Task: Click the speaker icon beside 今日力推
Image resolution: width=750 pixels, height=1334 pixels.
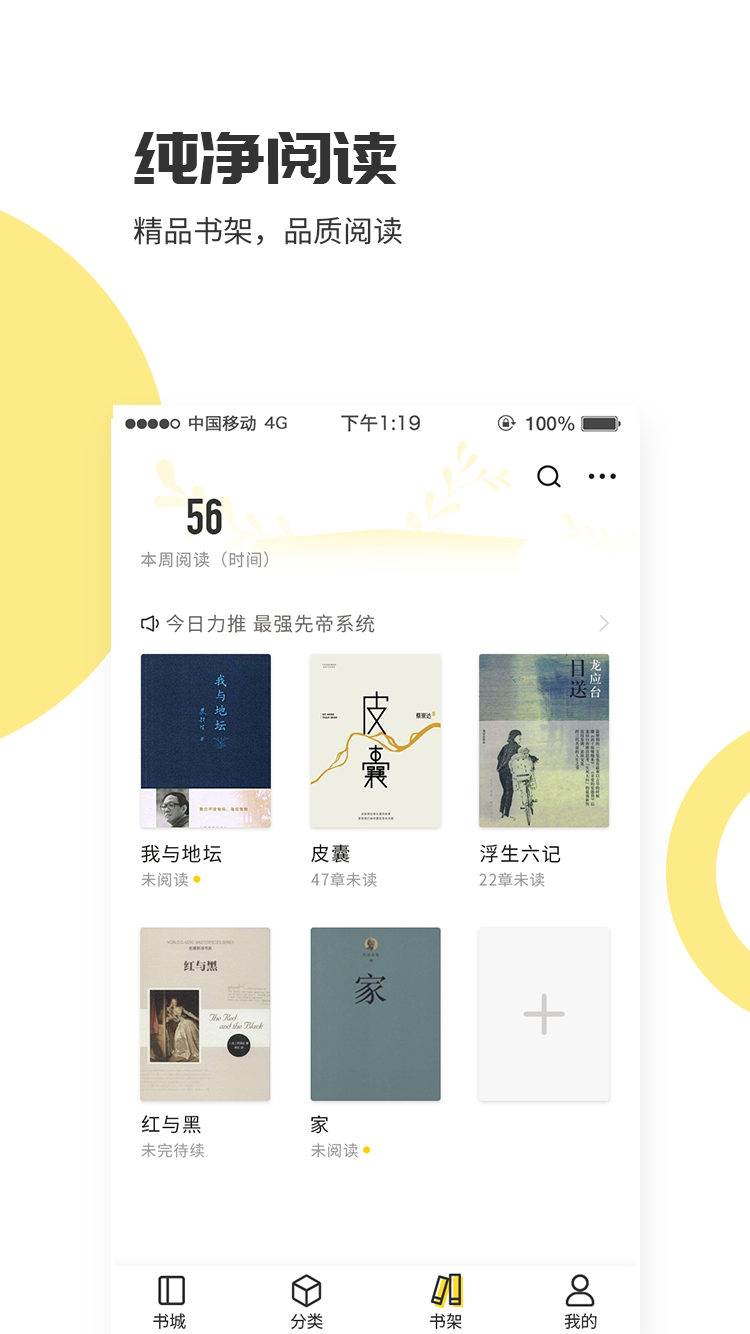Action: 148,623
